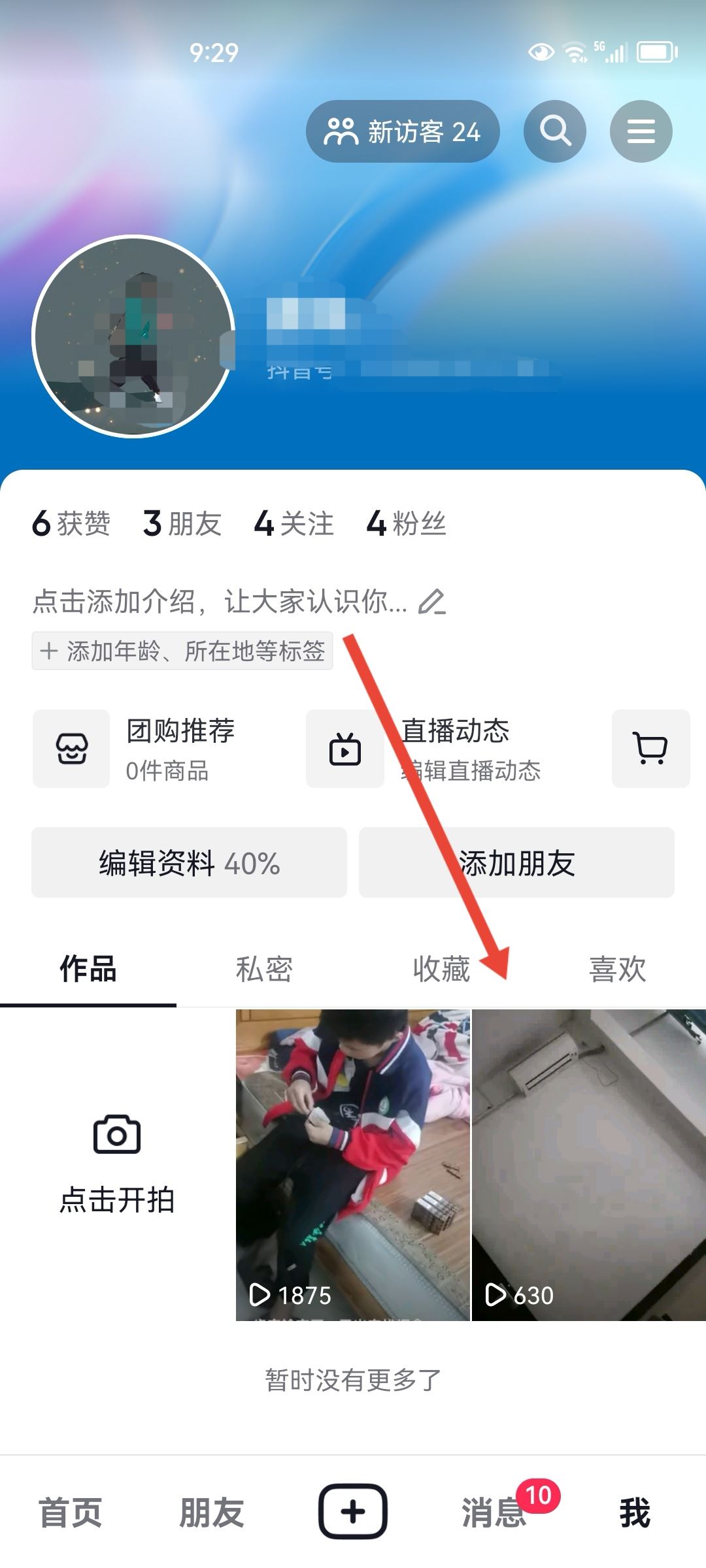706x1568 pixels.
Task: Switch to the 私密 tab
Action: tap(264, 969)
